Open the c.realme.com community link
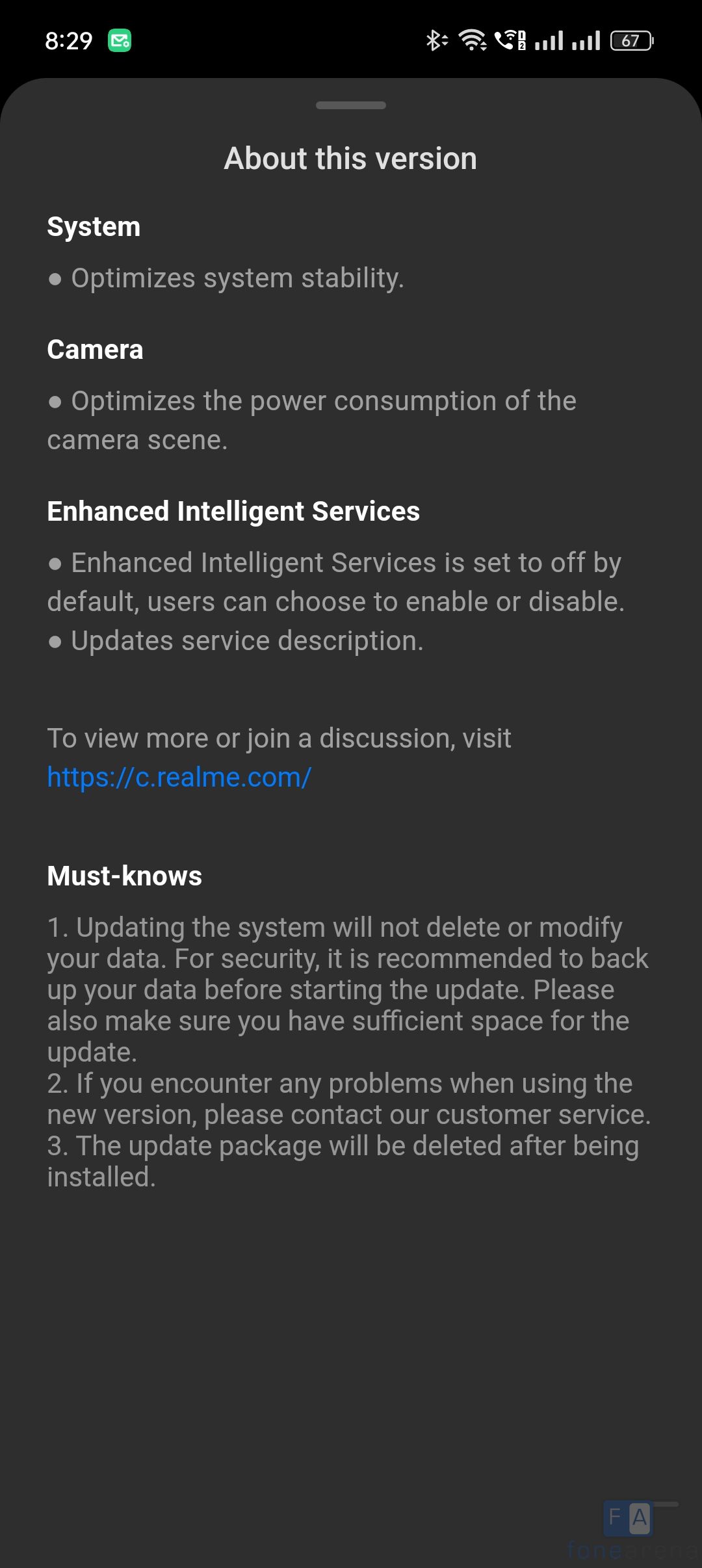The width and height of the screenshot is (702, 1568). (179, 777)
